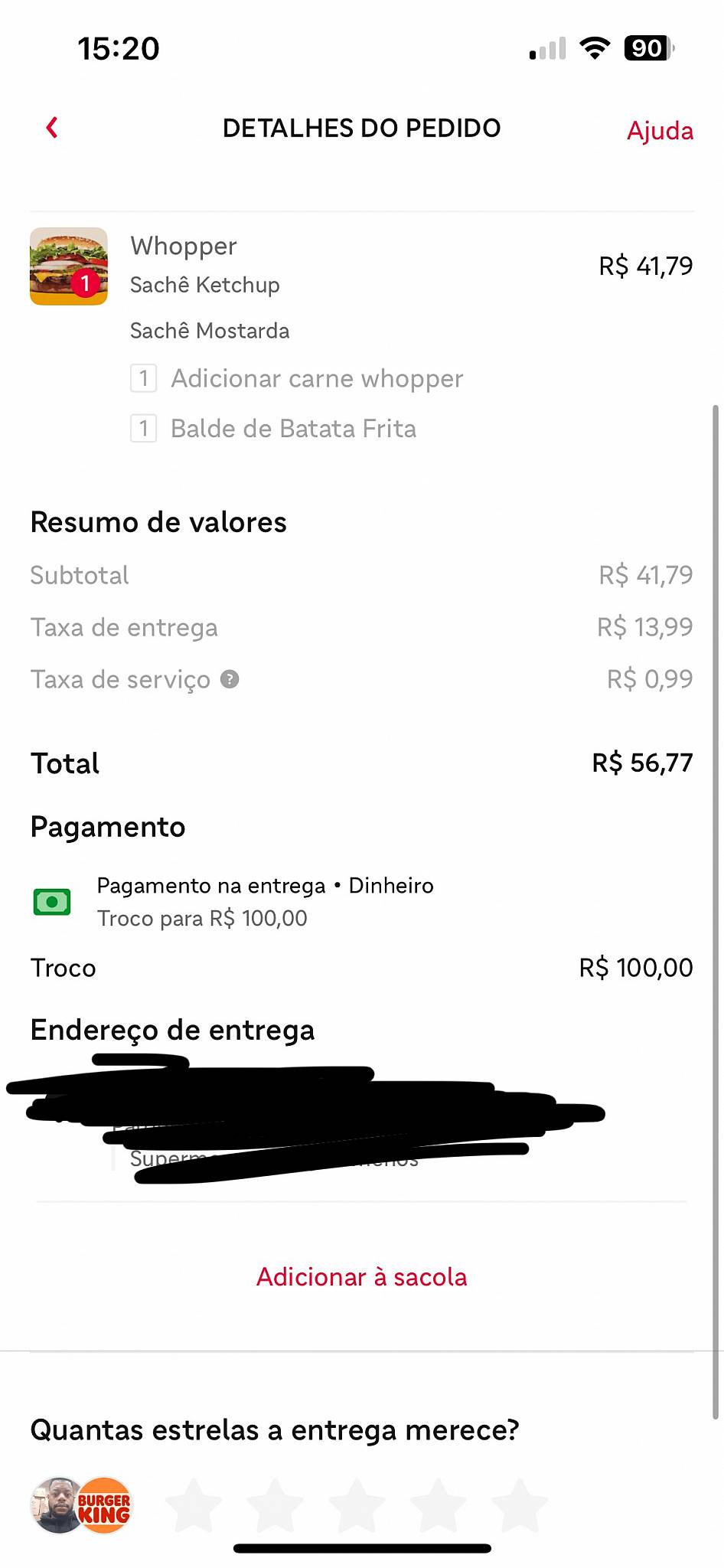Select the Detalhes do Pedido title
724x1568 pixels.
[x=361, y=127]
